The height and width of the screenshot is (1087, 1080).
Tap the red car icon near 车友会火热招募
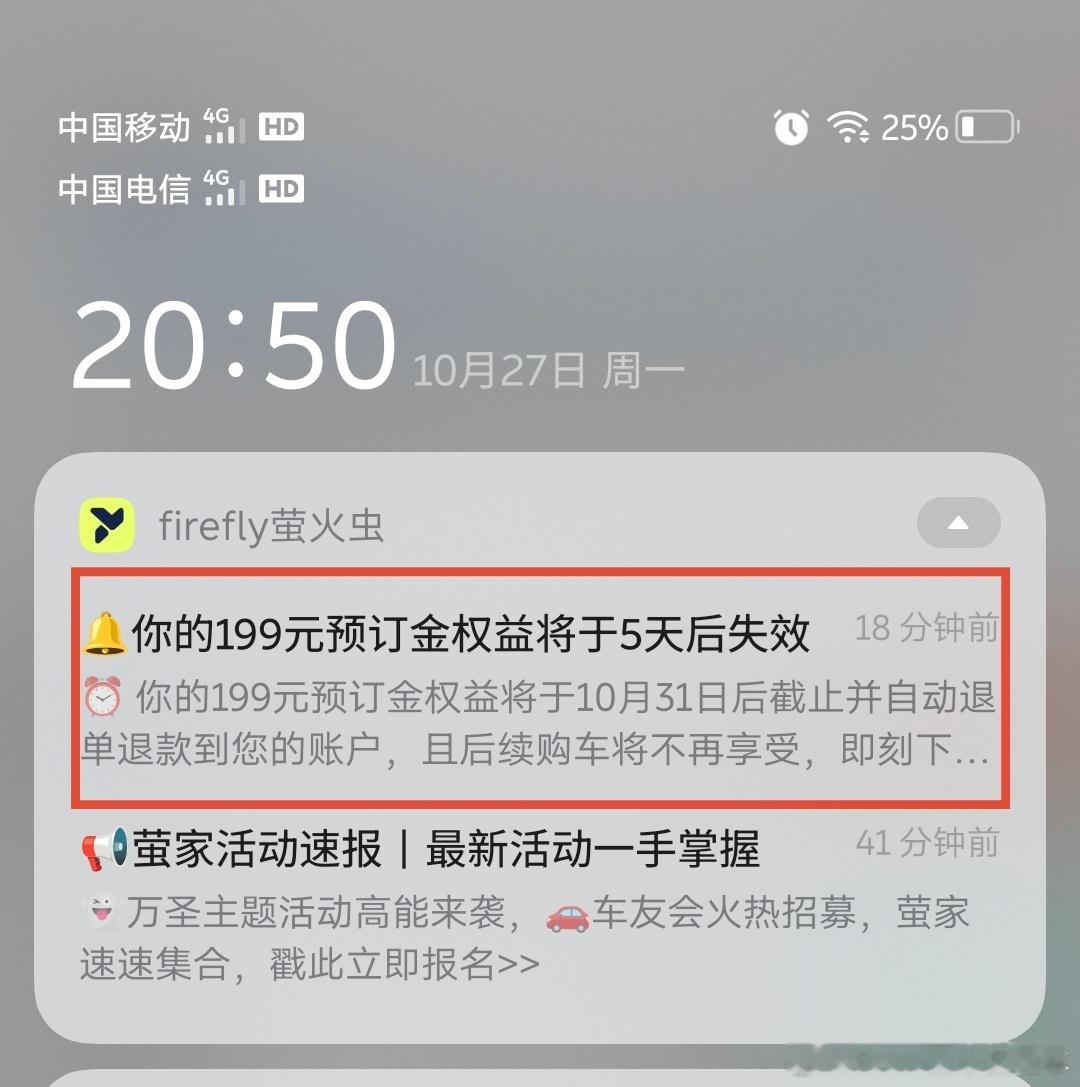click(x=566, y=915)
